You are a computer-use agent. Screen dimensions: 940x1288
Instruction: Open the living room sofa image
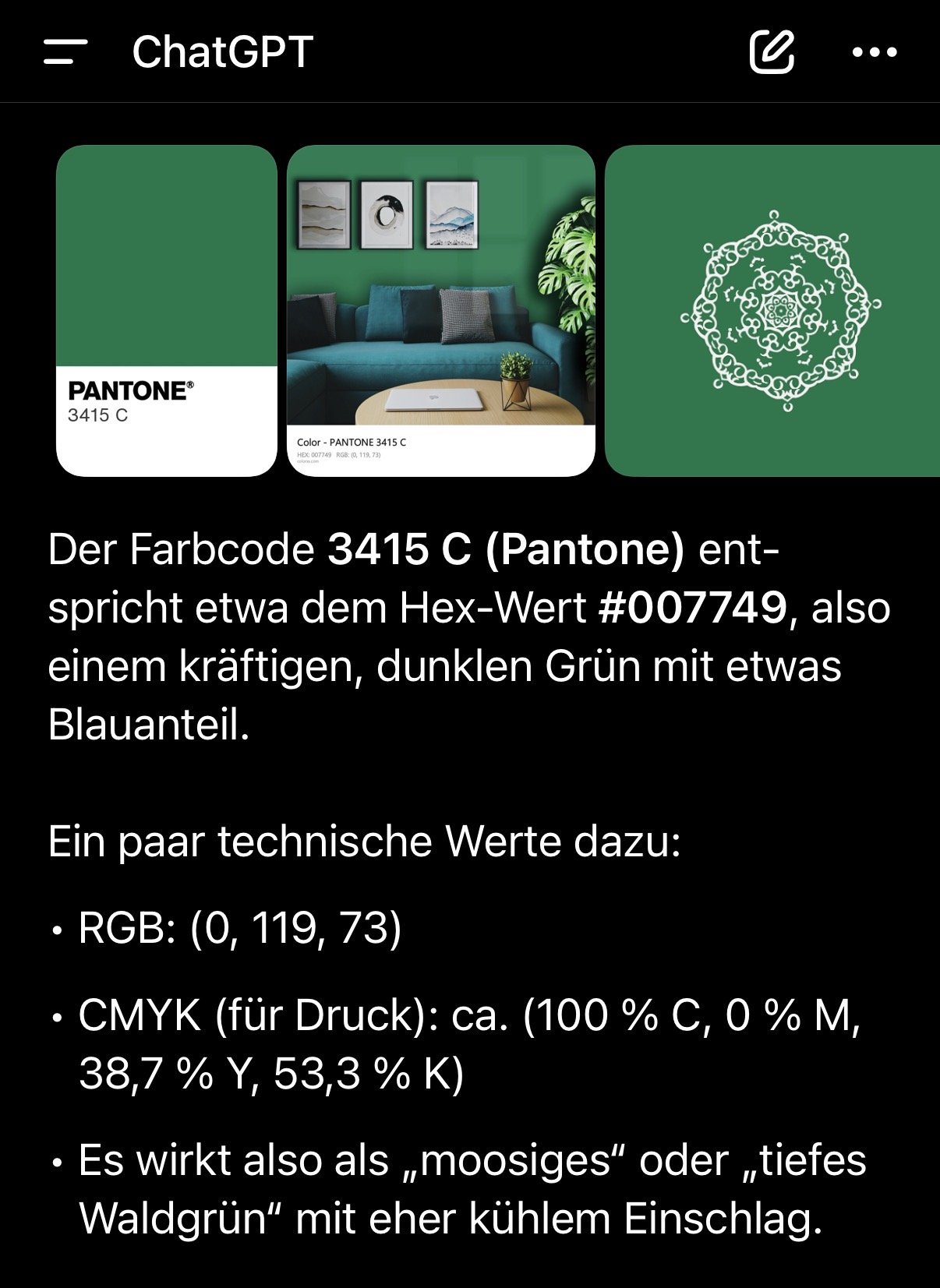point(440,310)
